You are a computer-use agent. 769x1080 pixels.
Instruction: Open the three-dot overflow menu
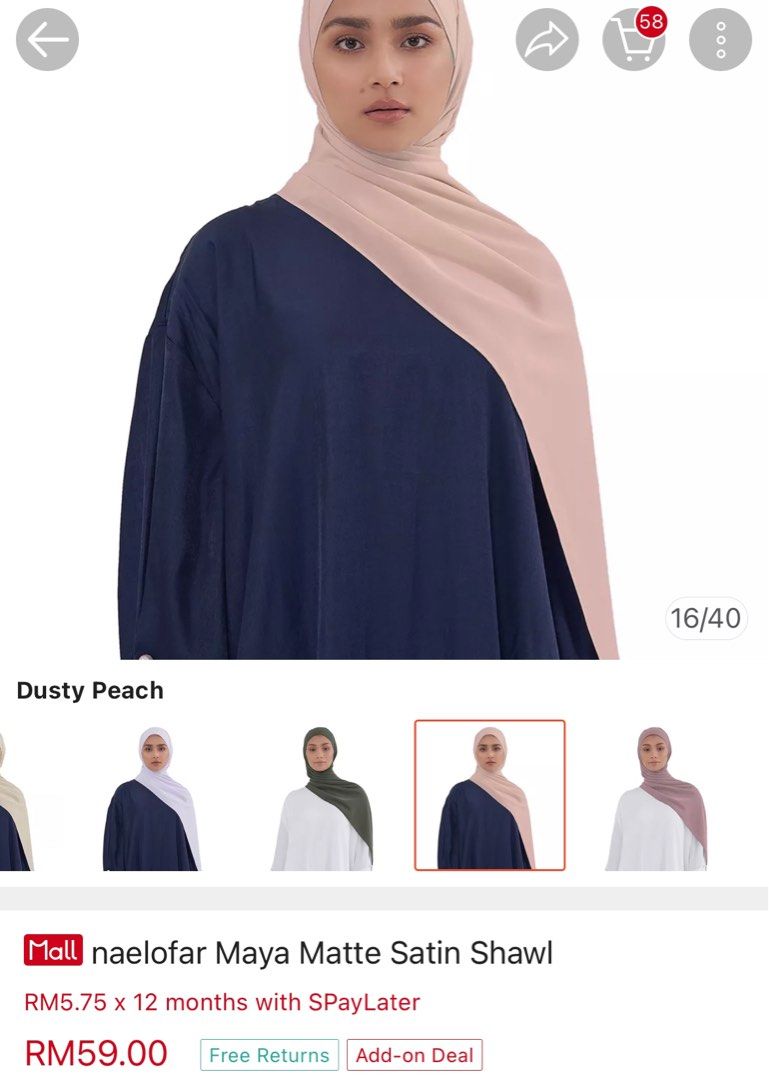click(720, 40)
